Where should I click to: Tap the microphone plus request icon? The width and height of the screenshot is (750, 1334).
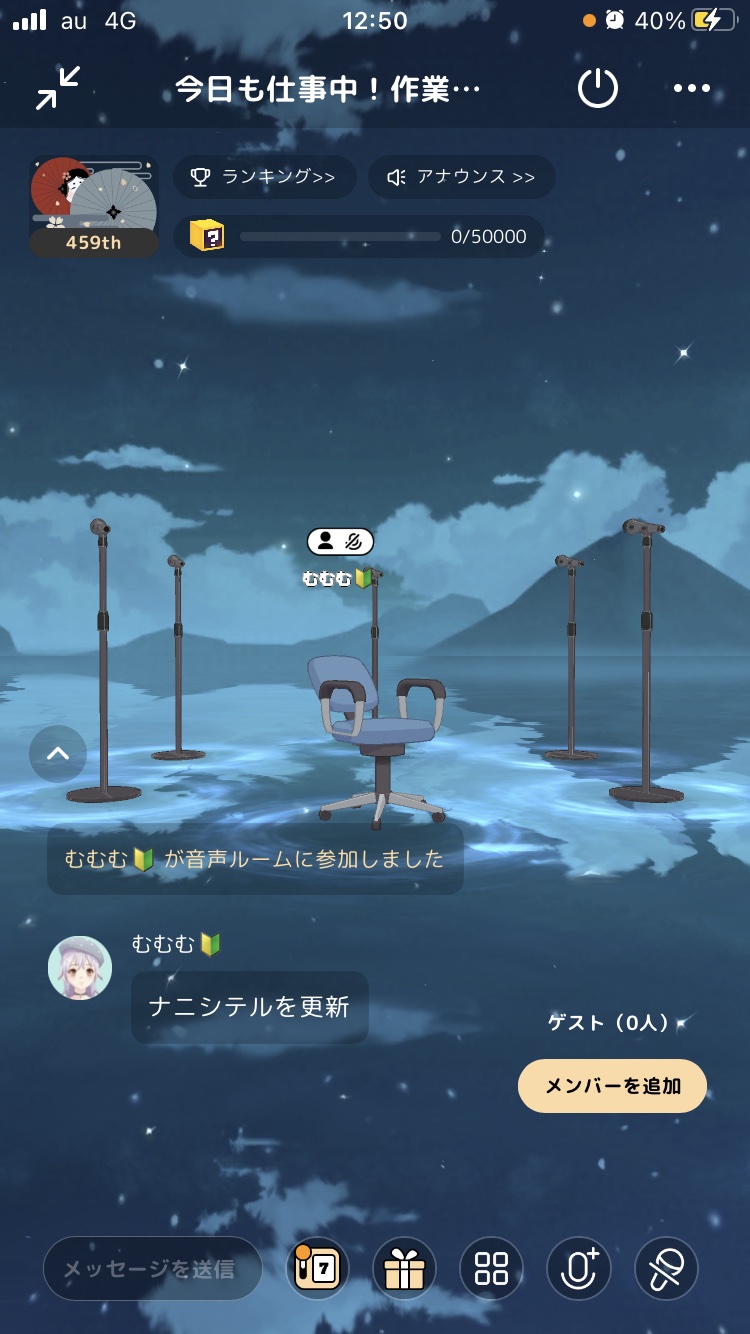point(579,1269)
